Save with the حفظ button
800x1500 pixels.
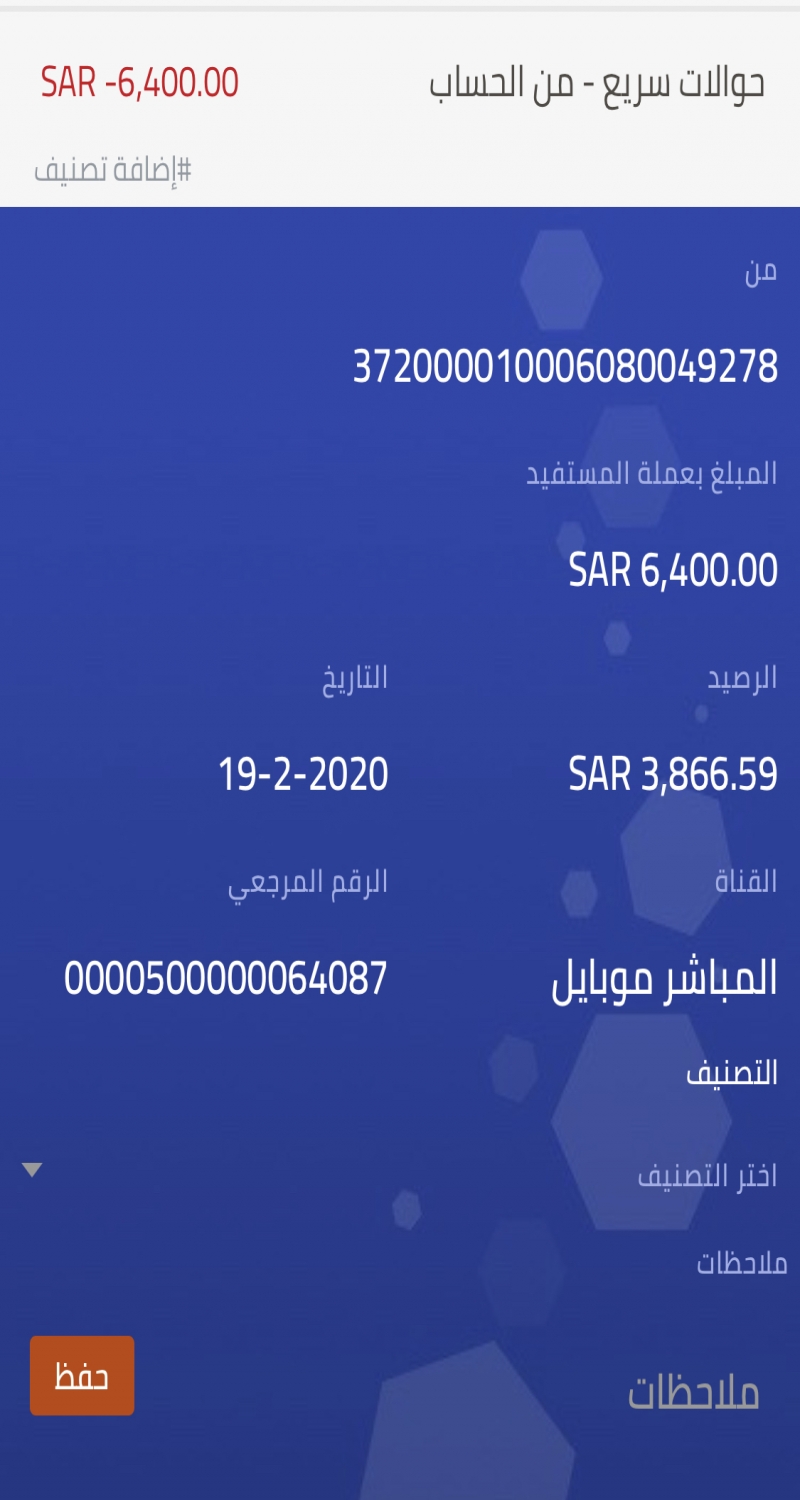[x=82, y=1376]
